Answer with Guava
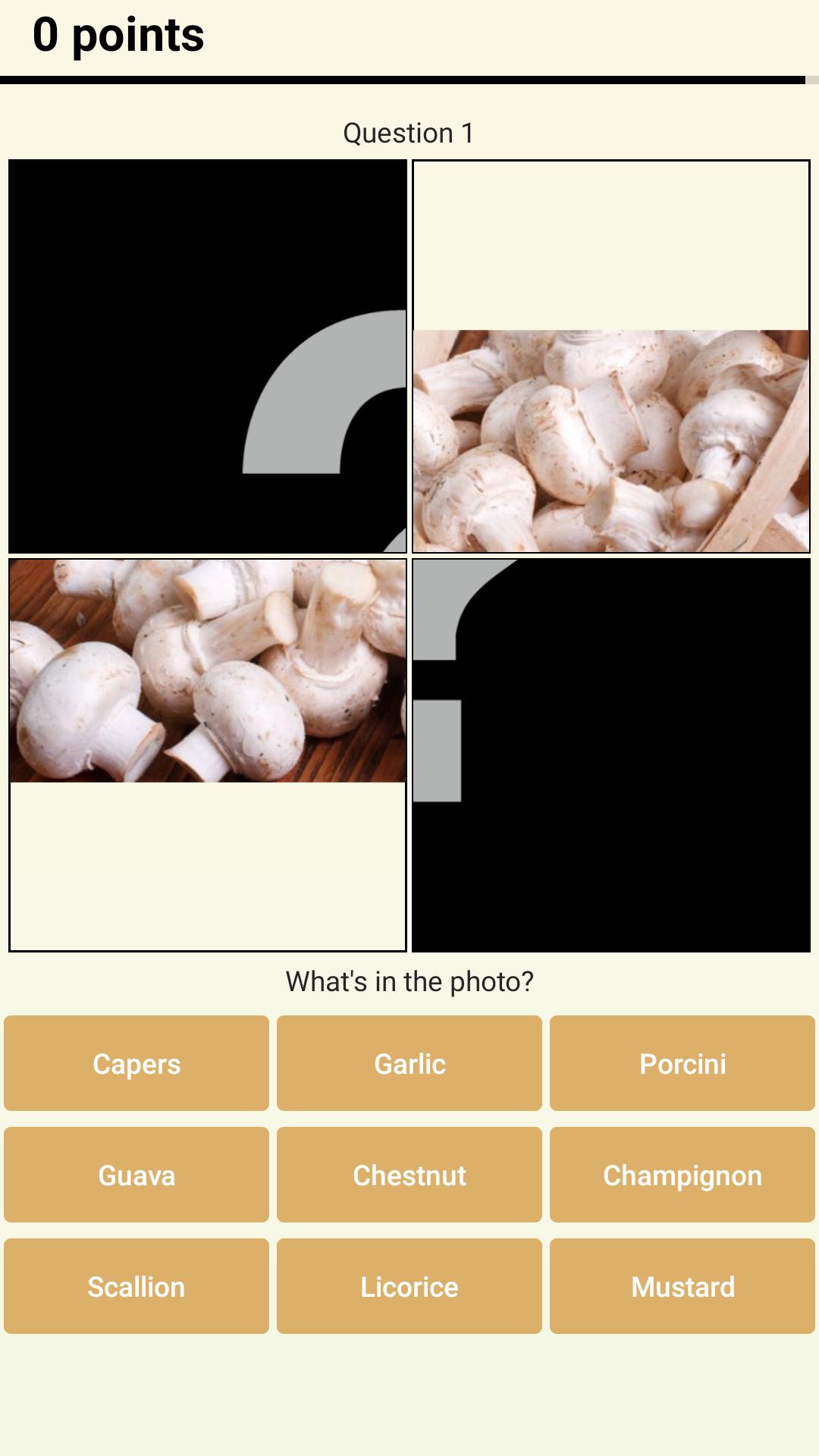This screenshot has height=1456, width=819. [136, 1175]
